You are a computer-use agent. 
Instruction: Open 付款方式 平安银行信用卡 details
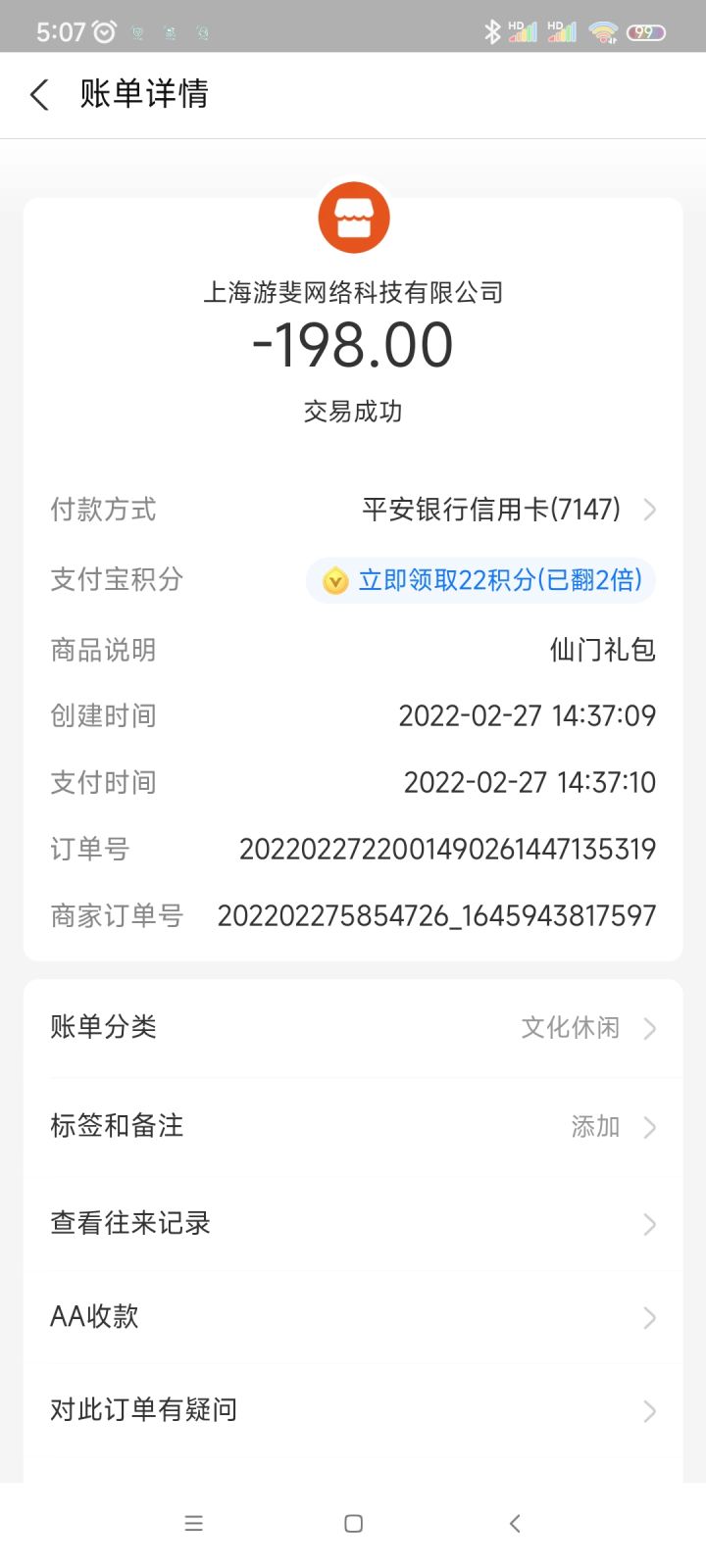click(x=353, y=510)
